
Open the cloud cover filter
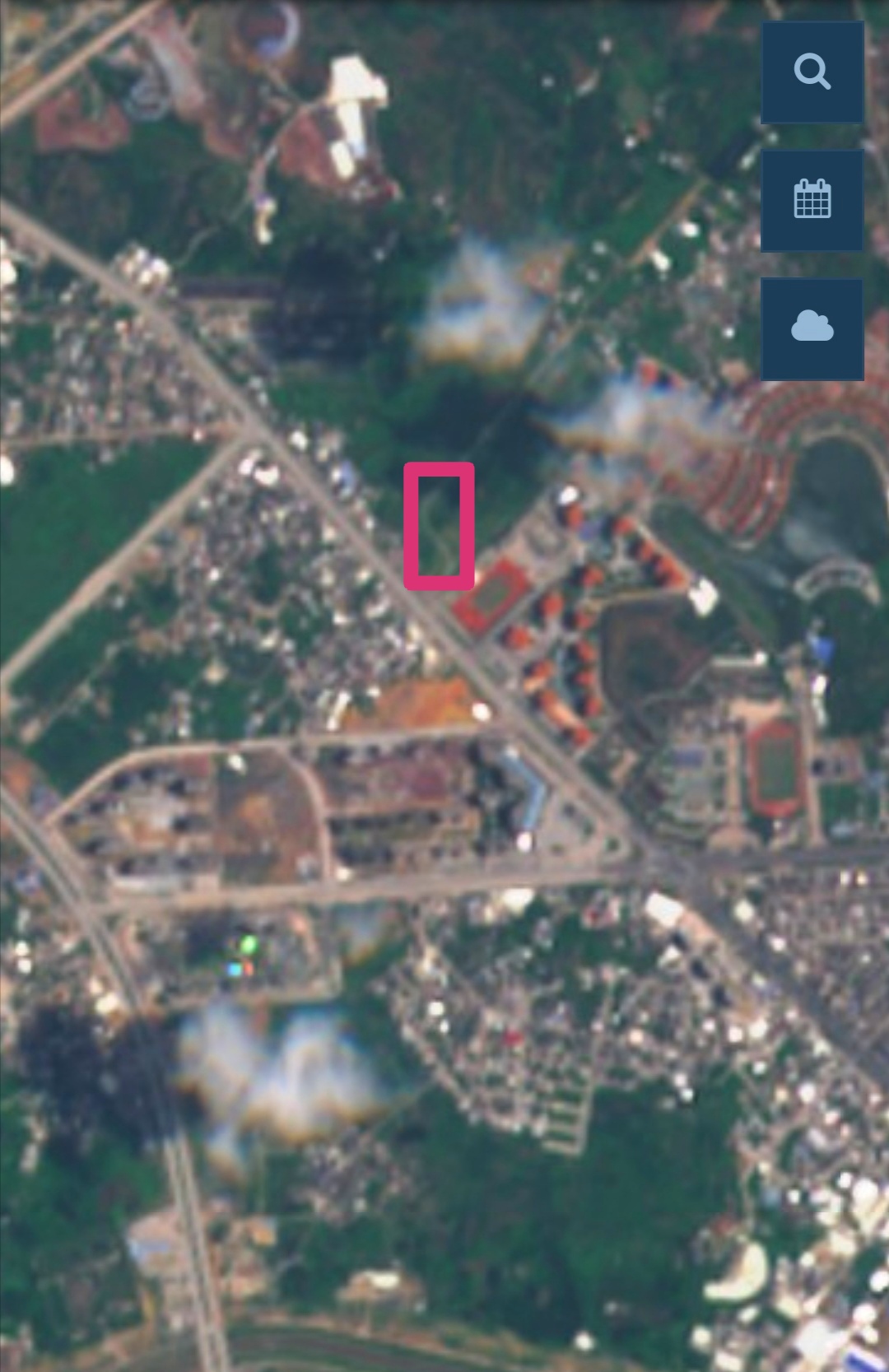[812, 329]
